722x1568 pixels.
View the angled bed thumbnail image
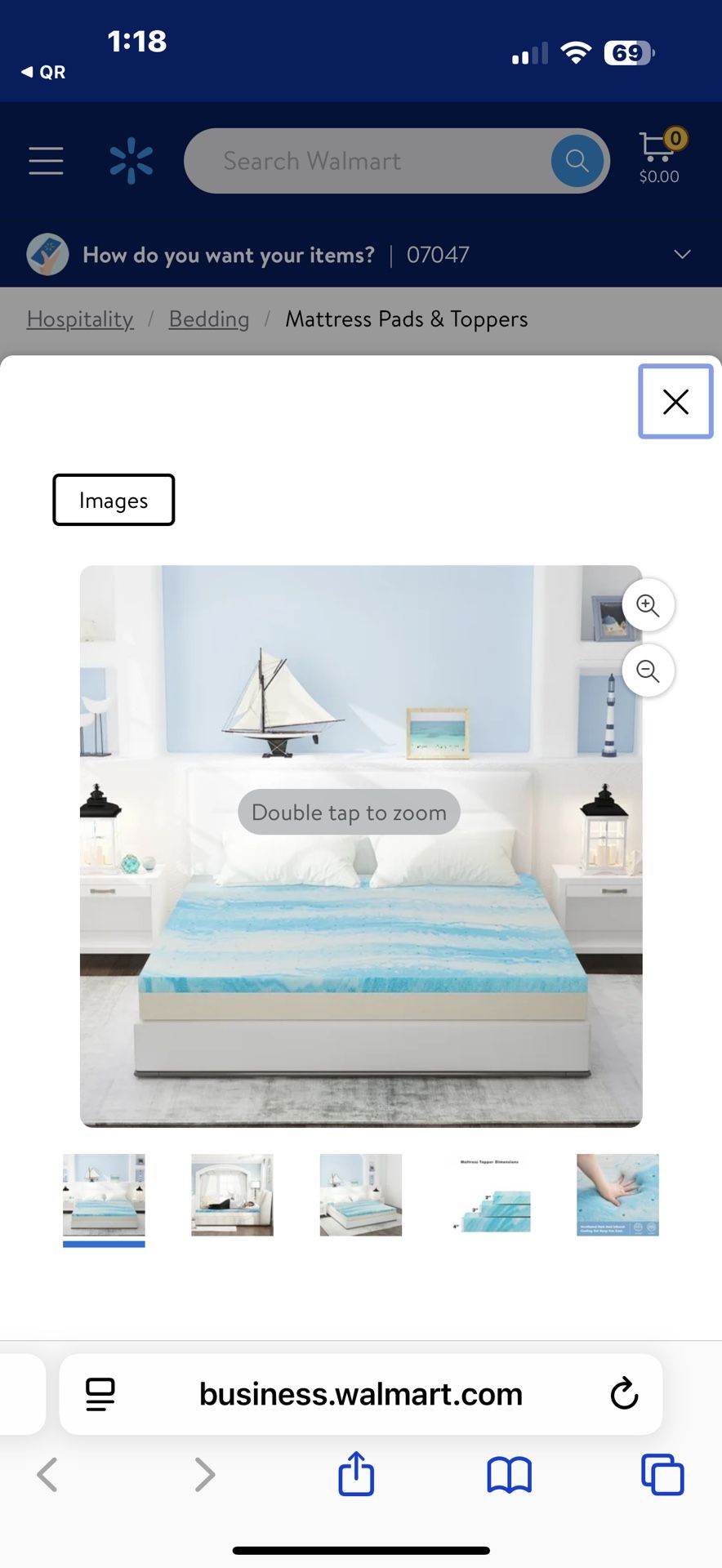[x=360, y=1195]
